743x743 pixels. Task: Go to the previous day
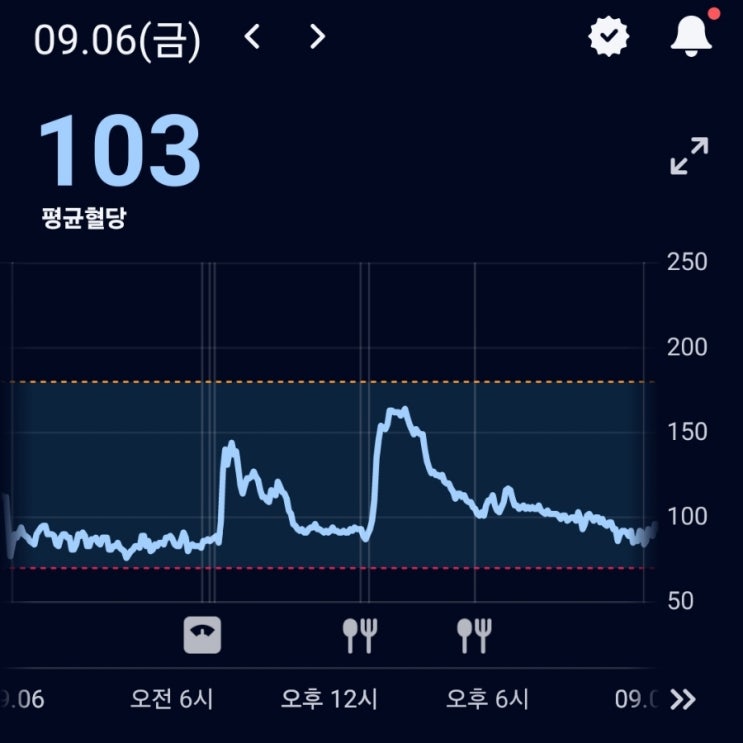point(252,38)
